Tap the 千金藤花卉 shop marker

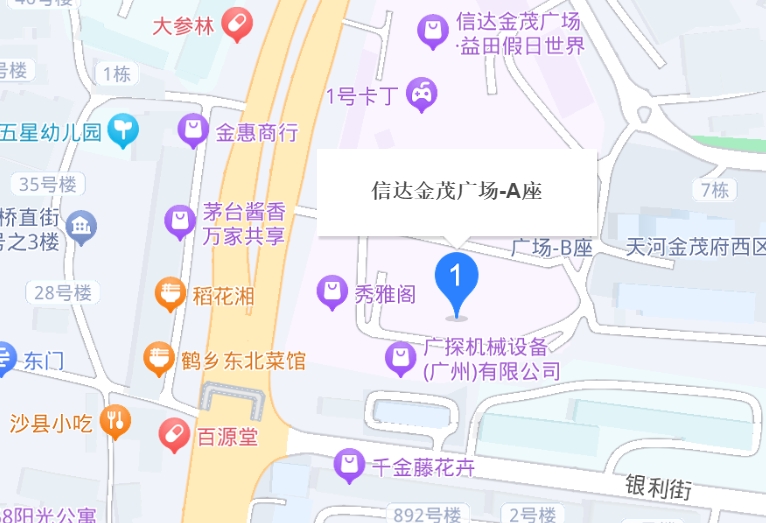(349, 463)
